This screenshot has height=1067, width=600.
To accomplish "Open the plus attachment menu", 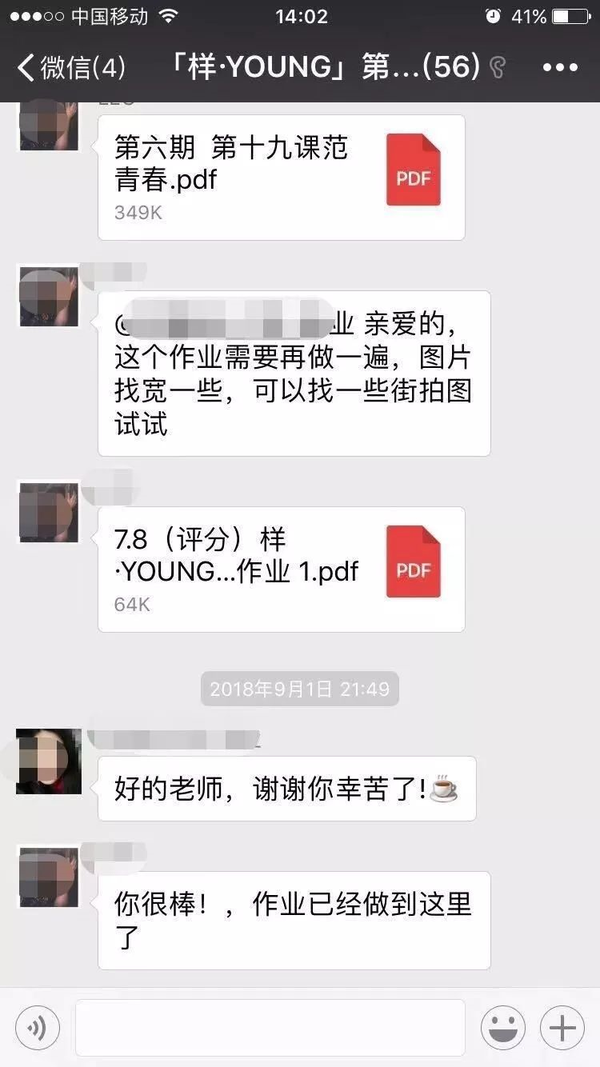I will click(x=562, y=1027).
